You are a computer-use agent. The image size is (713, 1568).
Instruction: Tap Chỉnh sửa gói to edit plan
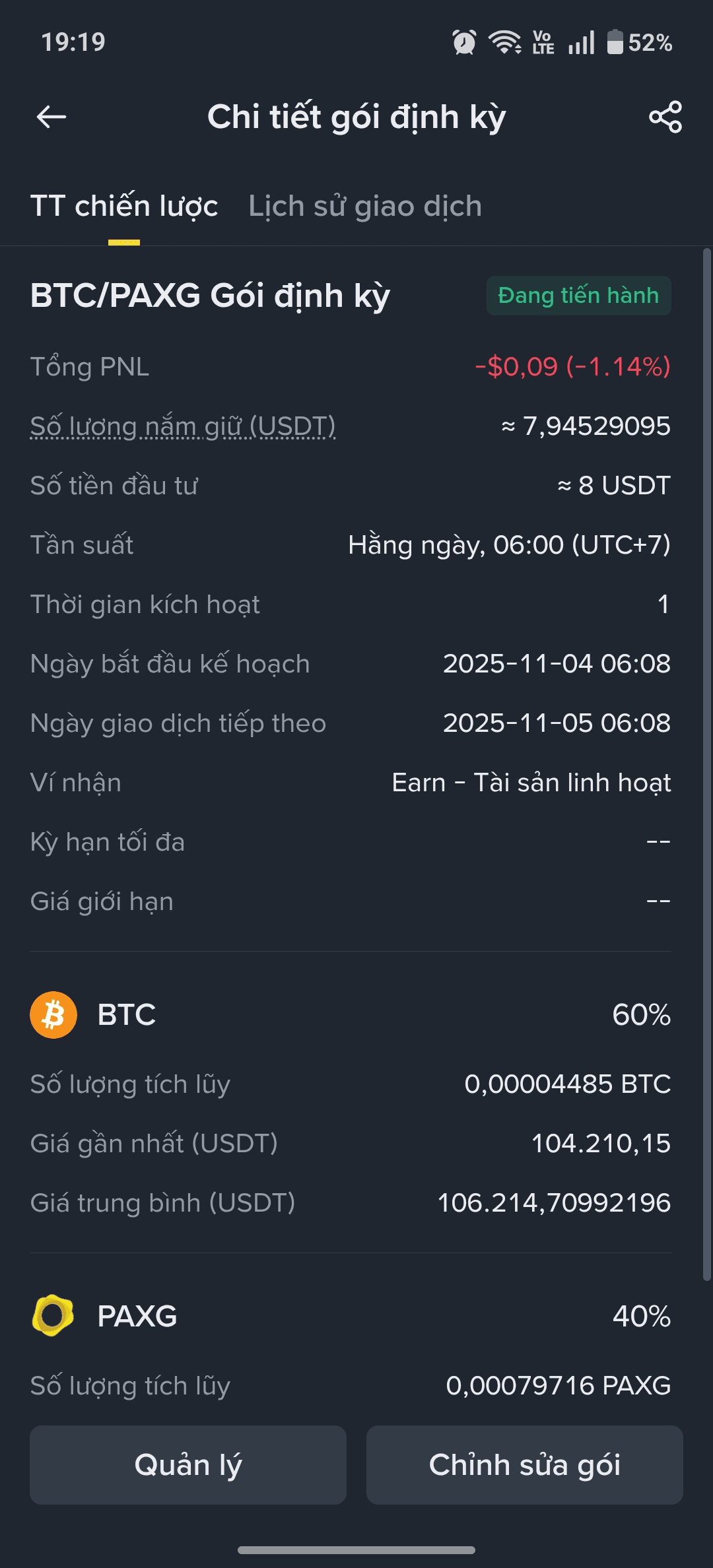(524, 1465)
